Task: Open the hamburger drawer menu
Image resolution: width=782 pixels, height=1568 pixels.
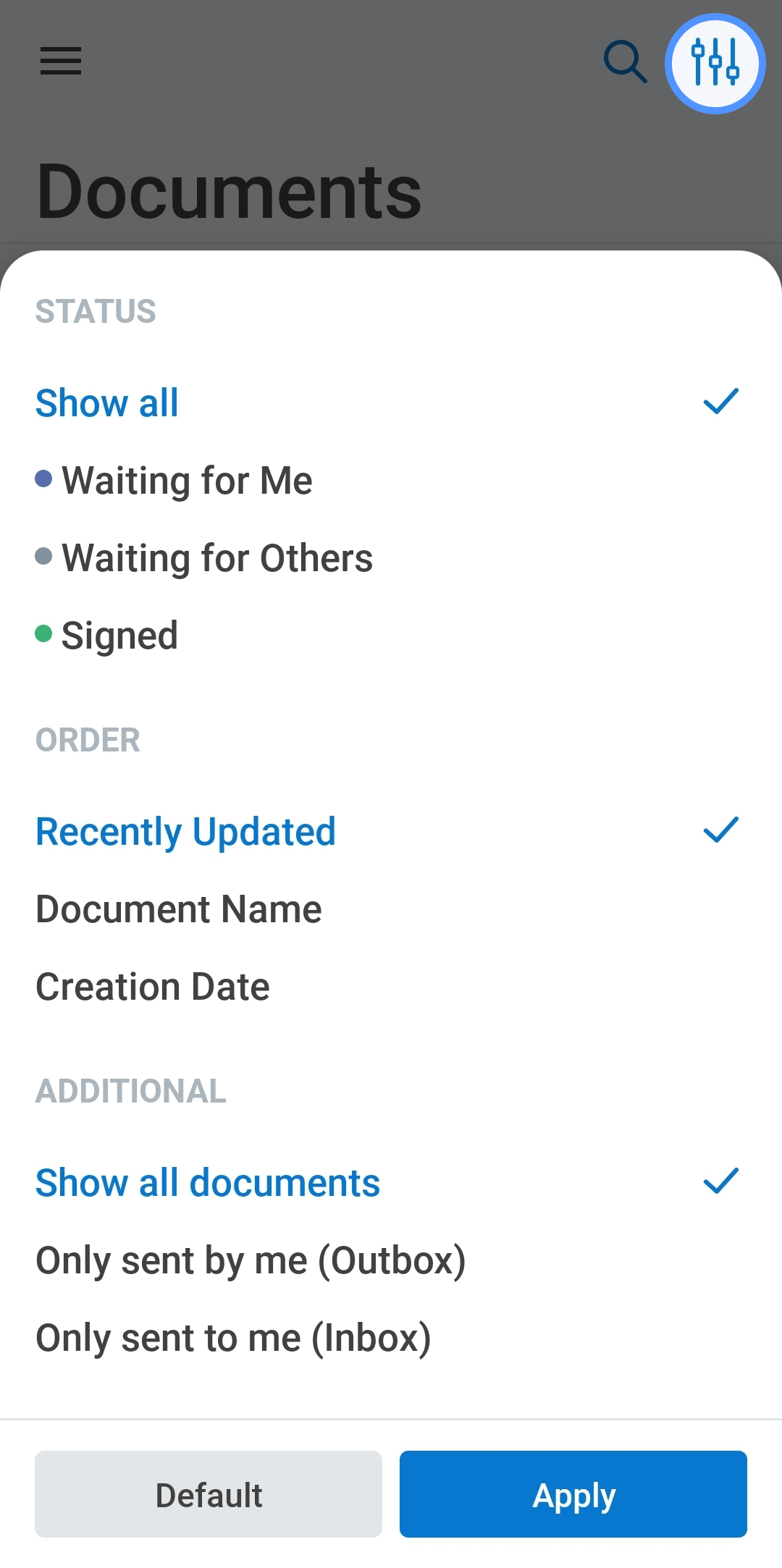Action: pos(61,61)
